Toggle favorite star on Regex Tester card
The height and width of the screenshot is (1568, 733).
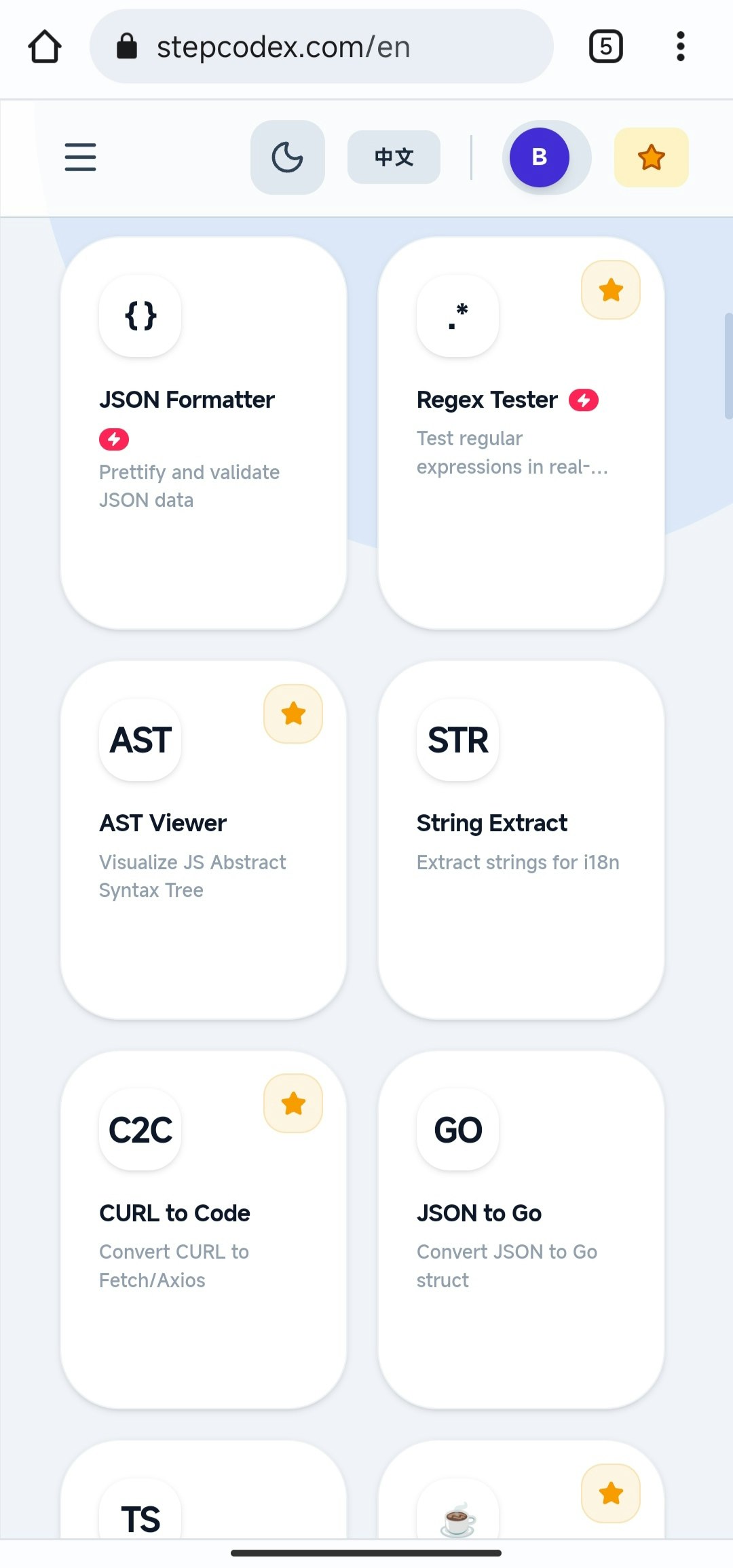609,290
